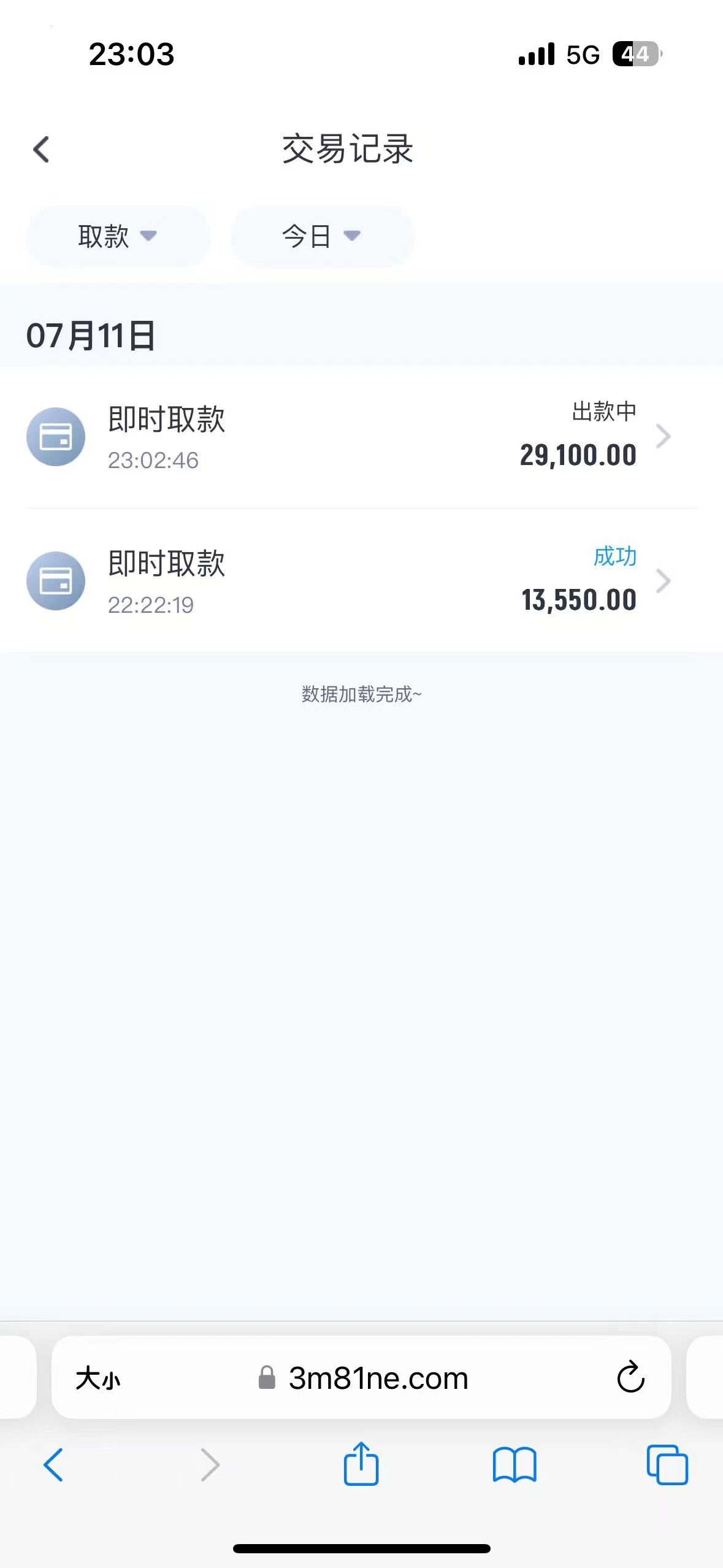Select the card icon of the 23:02:46 withdrawal
Viewport: 723px width, 1568px height.
coord(56,437)
